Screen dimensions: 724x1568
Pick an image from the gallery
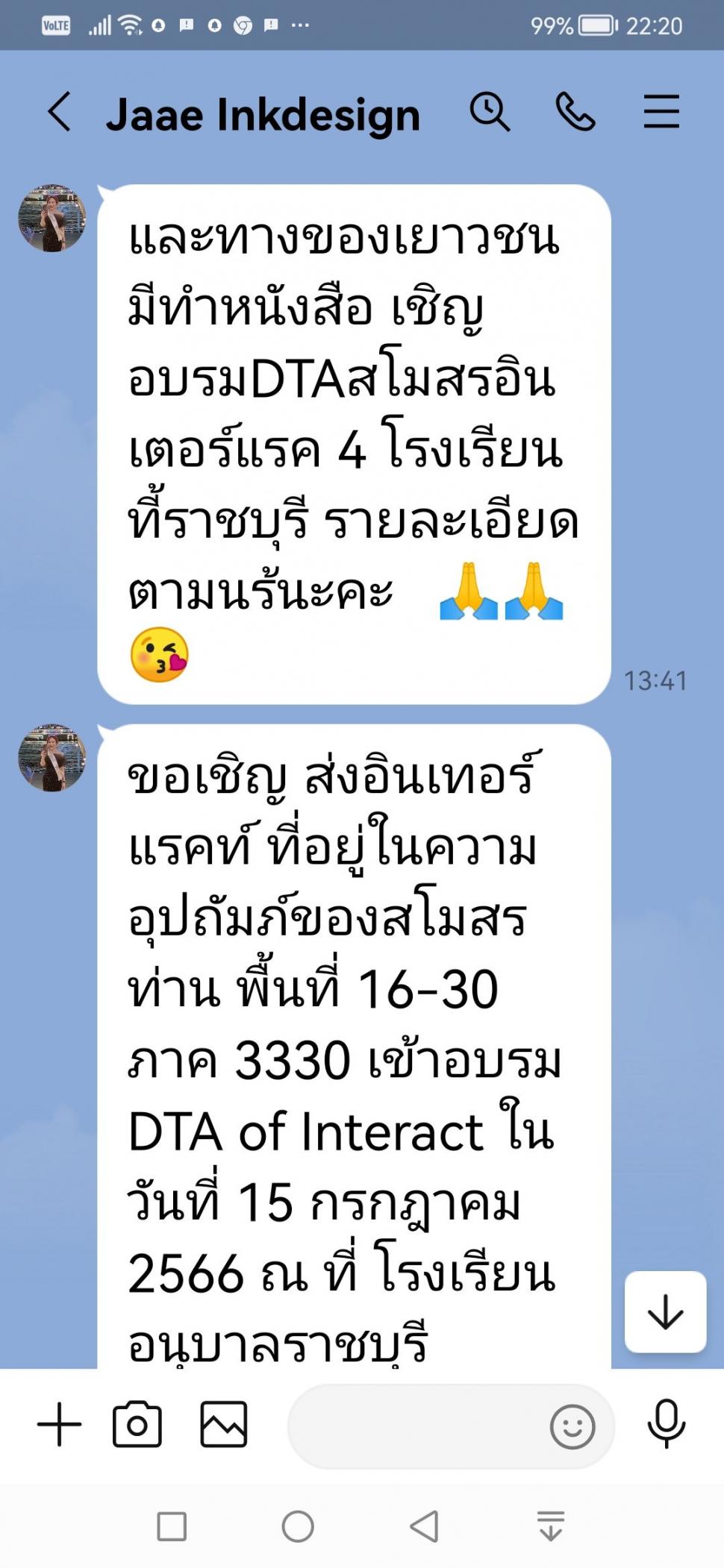tap(224, 1424)
